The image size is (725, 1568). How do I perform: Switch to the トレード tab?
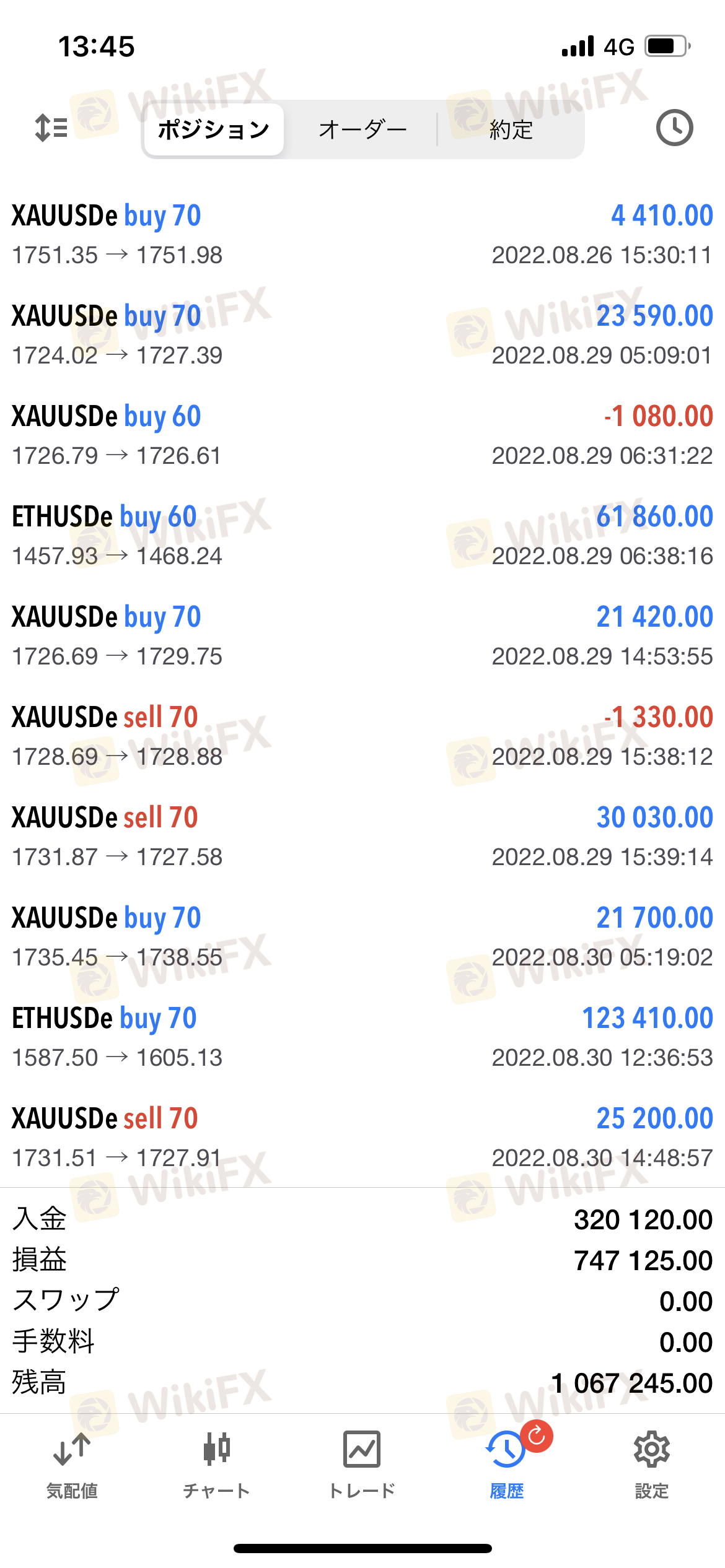(x=362, y=1464)
